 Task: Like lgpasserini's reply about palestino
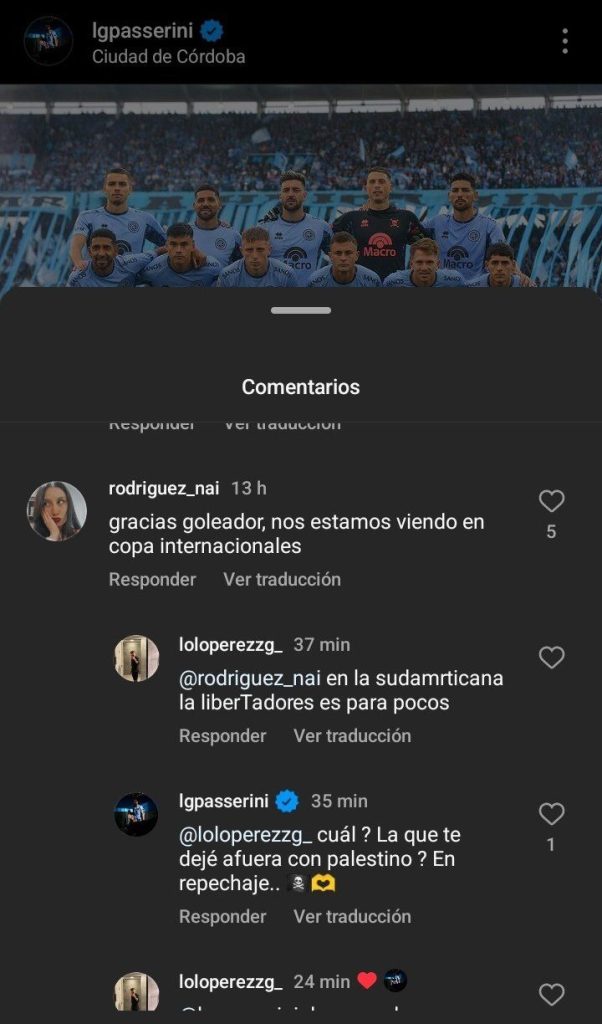[x=551, y=813]
